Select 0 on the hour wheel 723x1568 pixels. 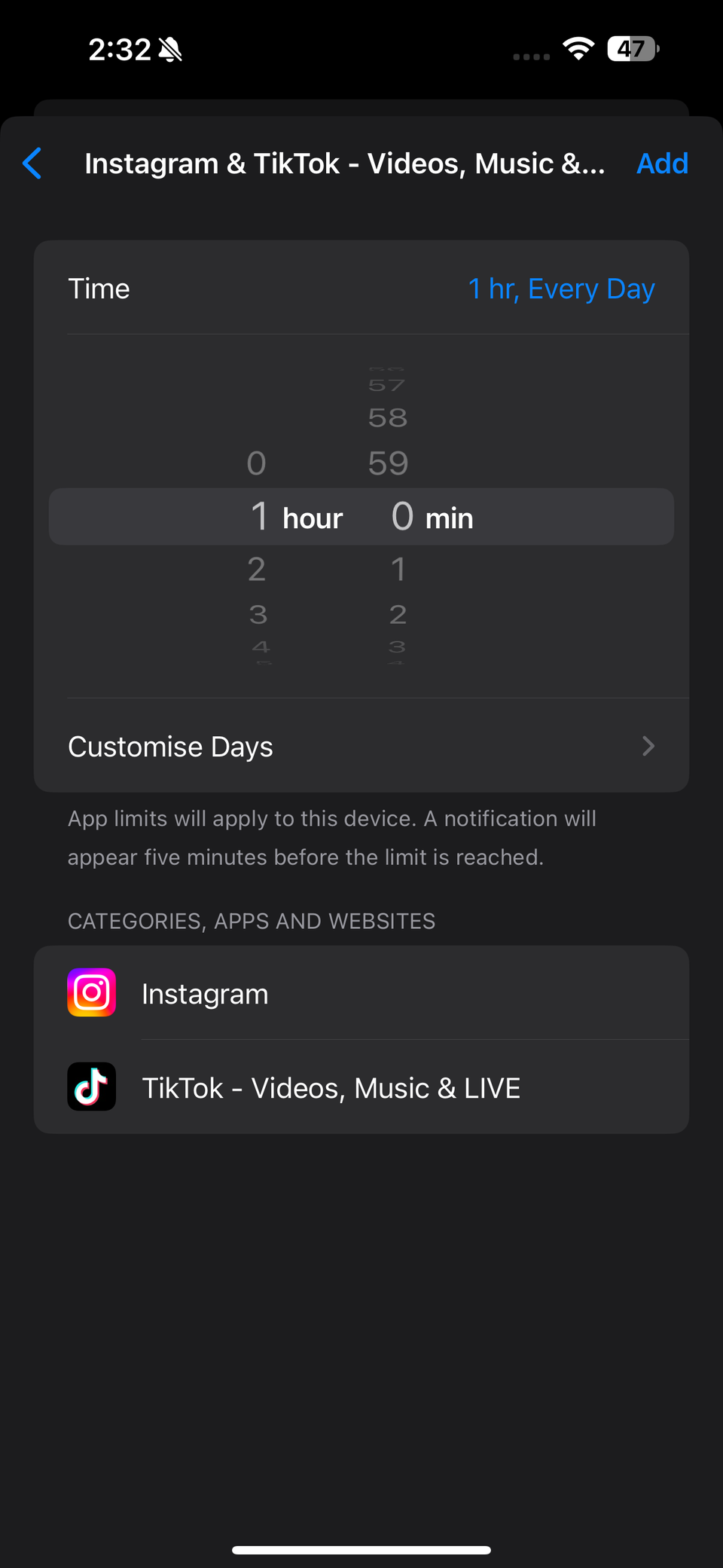(256, 463)
